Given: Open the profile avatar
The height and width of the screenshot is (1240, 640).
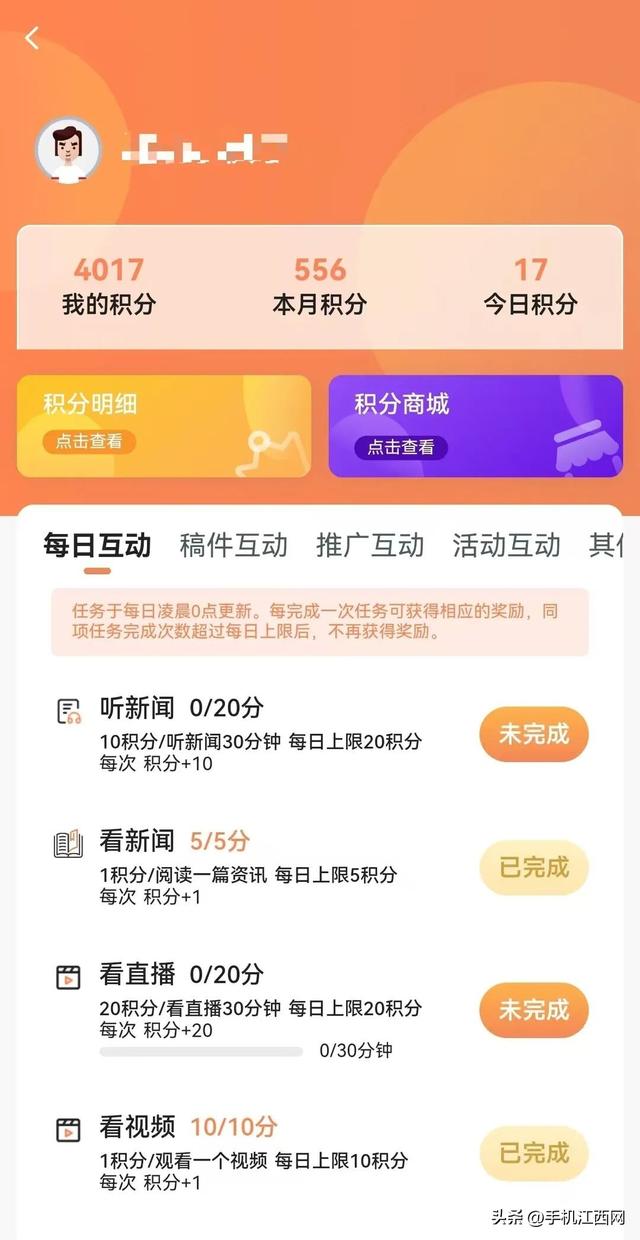Looking at the screenshot, I should coord(69,151).
